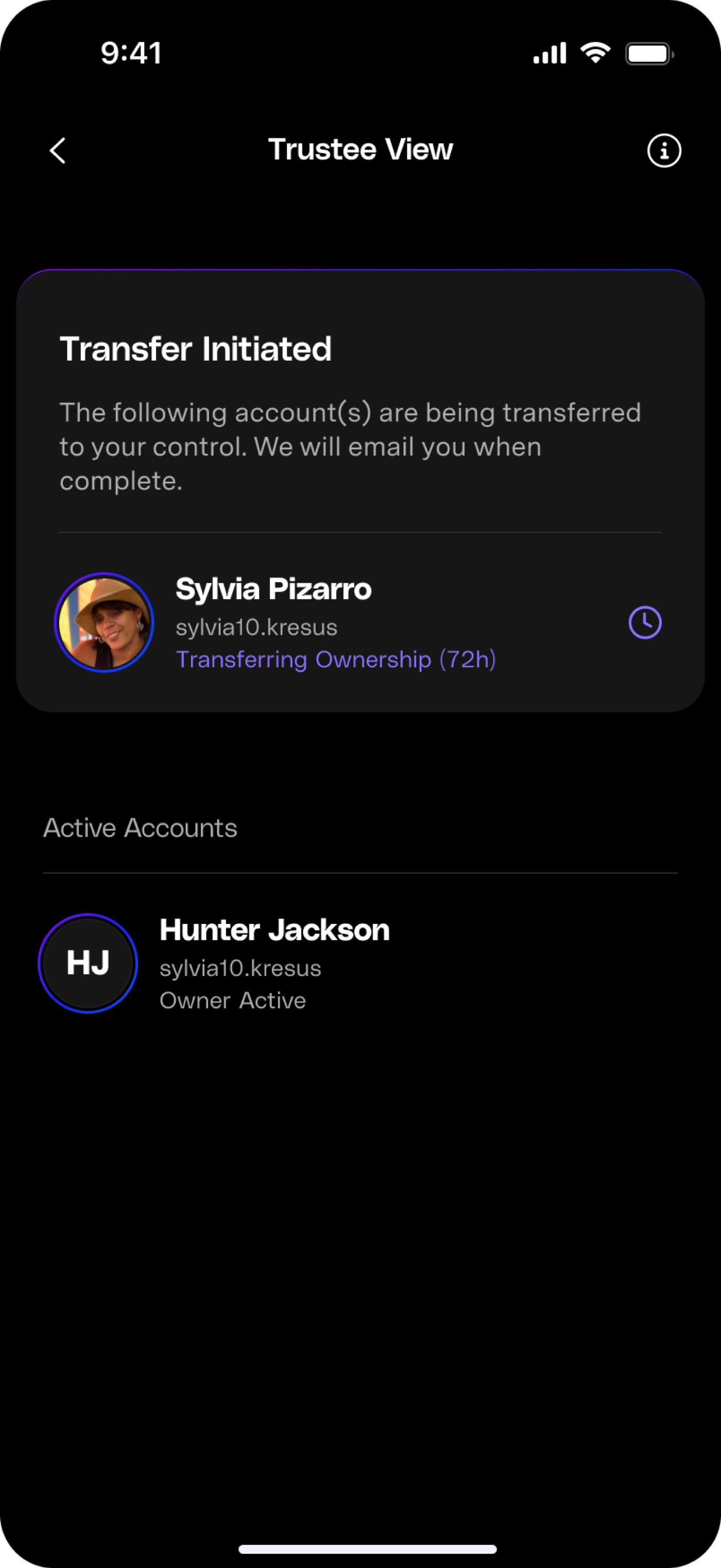Tap the back chevron to return
This screenshot has width=721, height=1568.
pos(57,150)
